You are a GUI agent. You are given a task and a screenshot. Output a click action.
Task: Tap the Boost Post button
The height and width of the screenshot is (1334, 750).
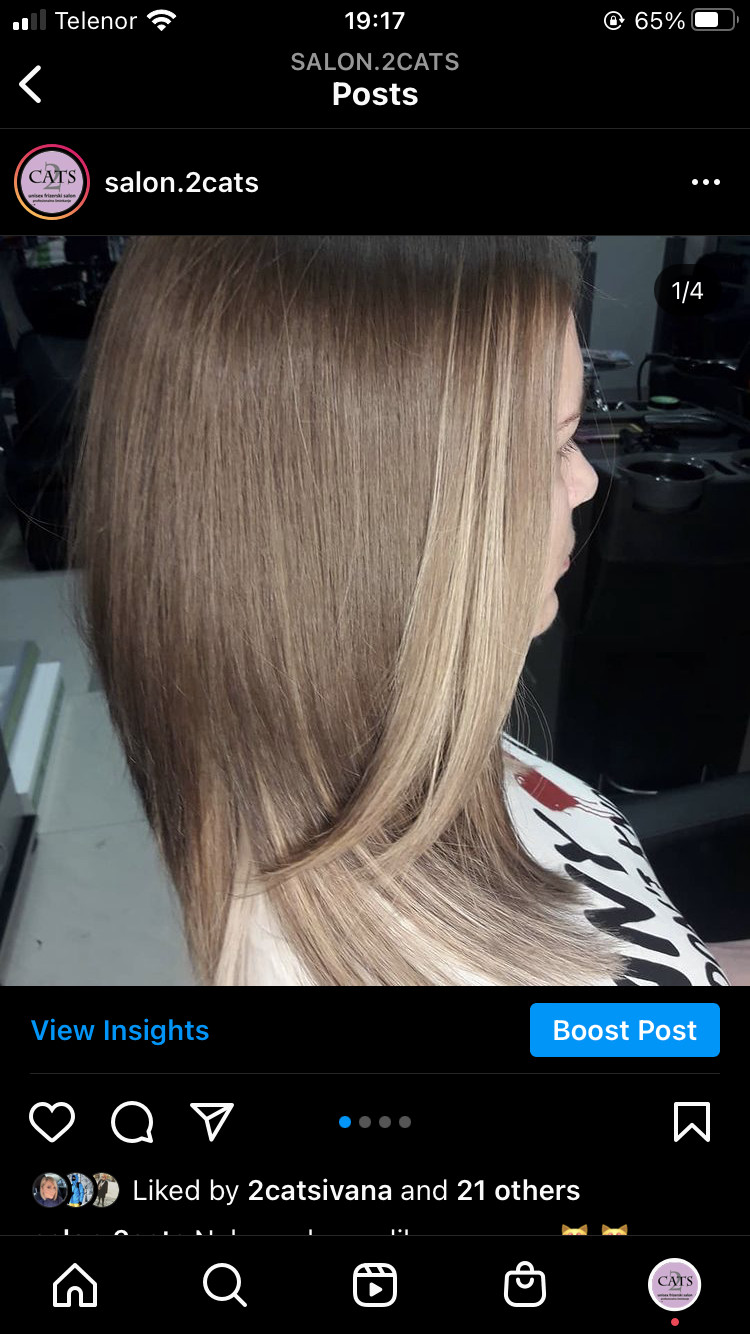[624, 1030]
